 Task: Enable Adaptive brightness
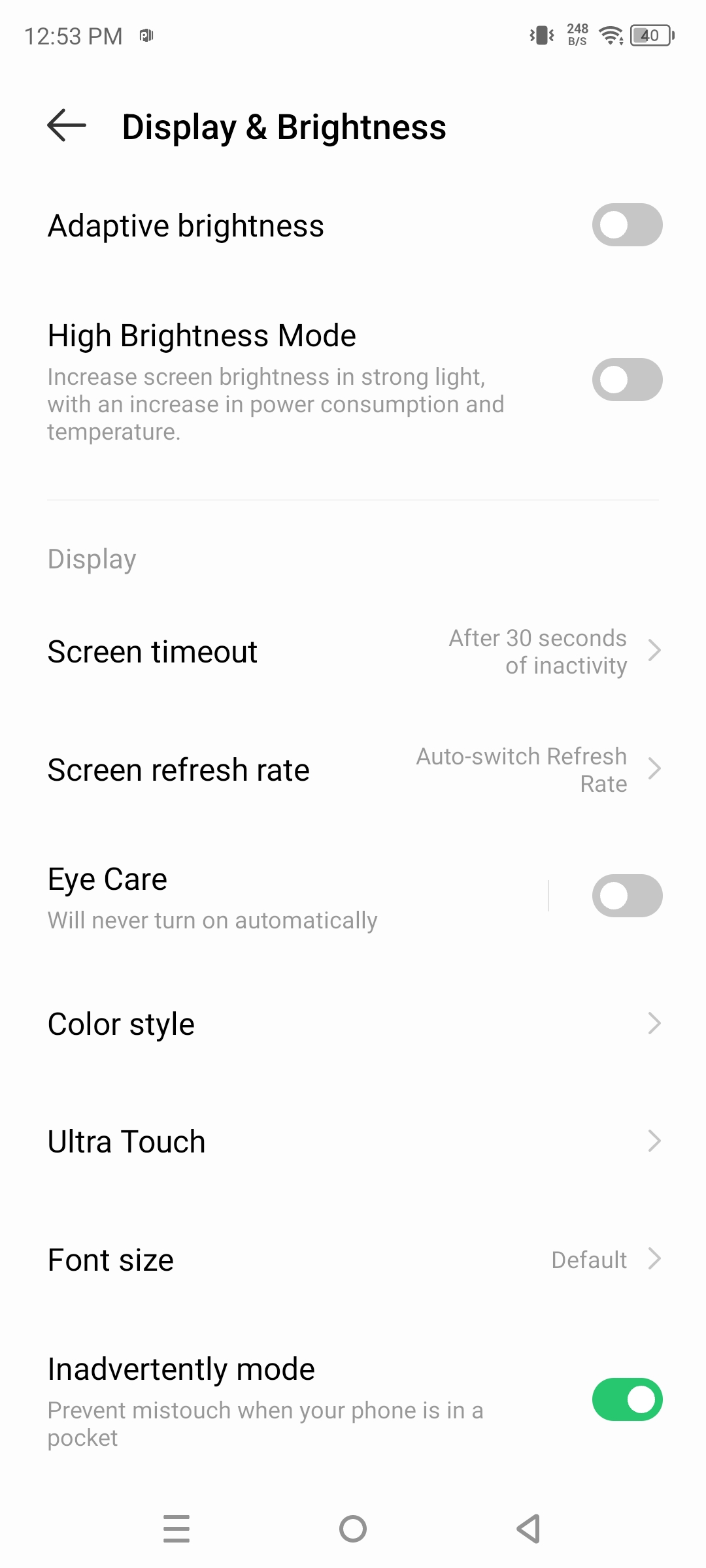click(x=627, y=225)
